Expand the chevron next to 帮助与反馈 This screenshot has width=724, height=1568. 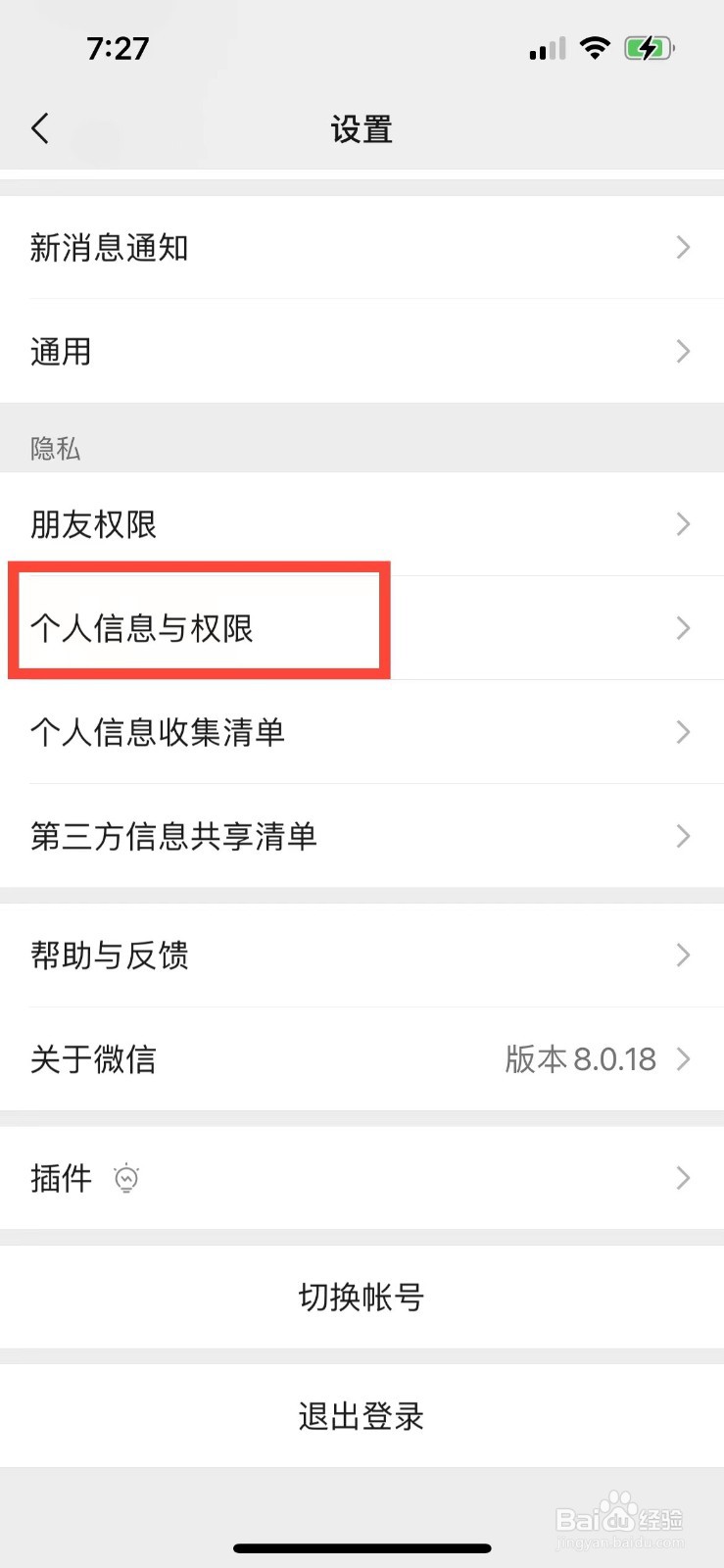(683, 955)
